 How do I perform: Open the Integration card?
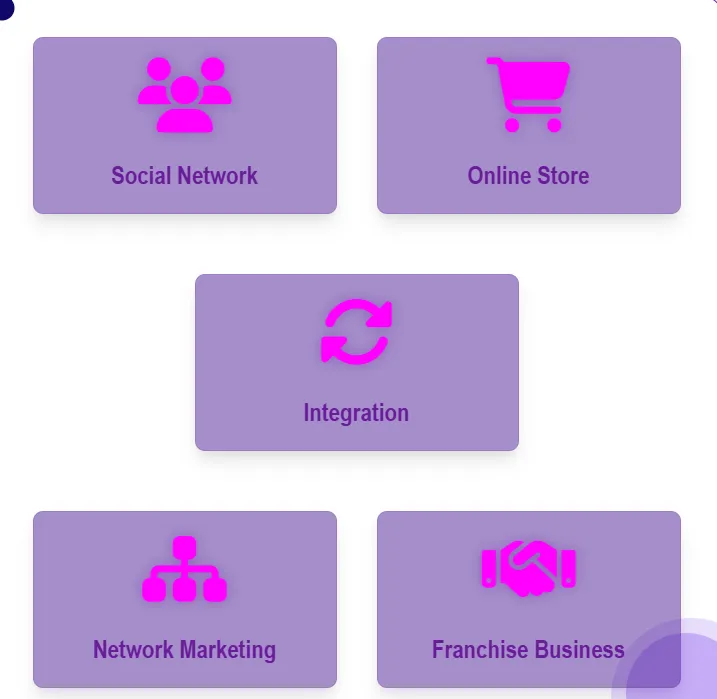pyautogui.click(x=356, y=362)
